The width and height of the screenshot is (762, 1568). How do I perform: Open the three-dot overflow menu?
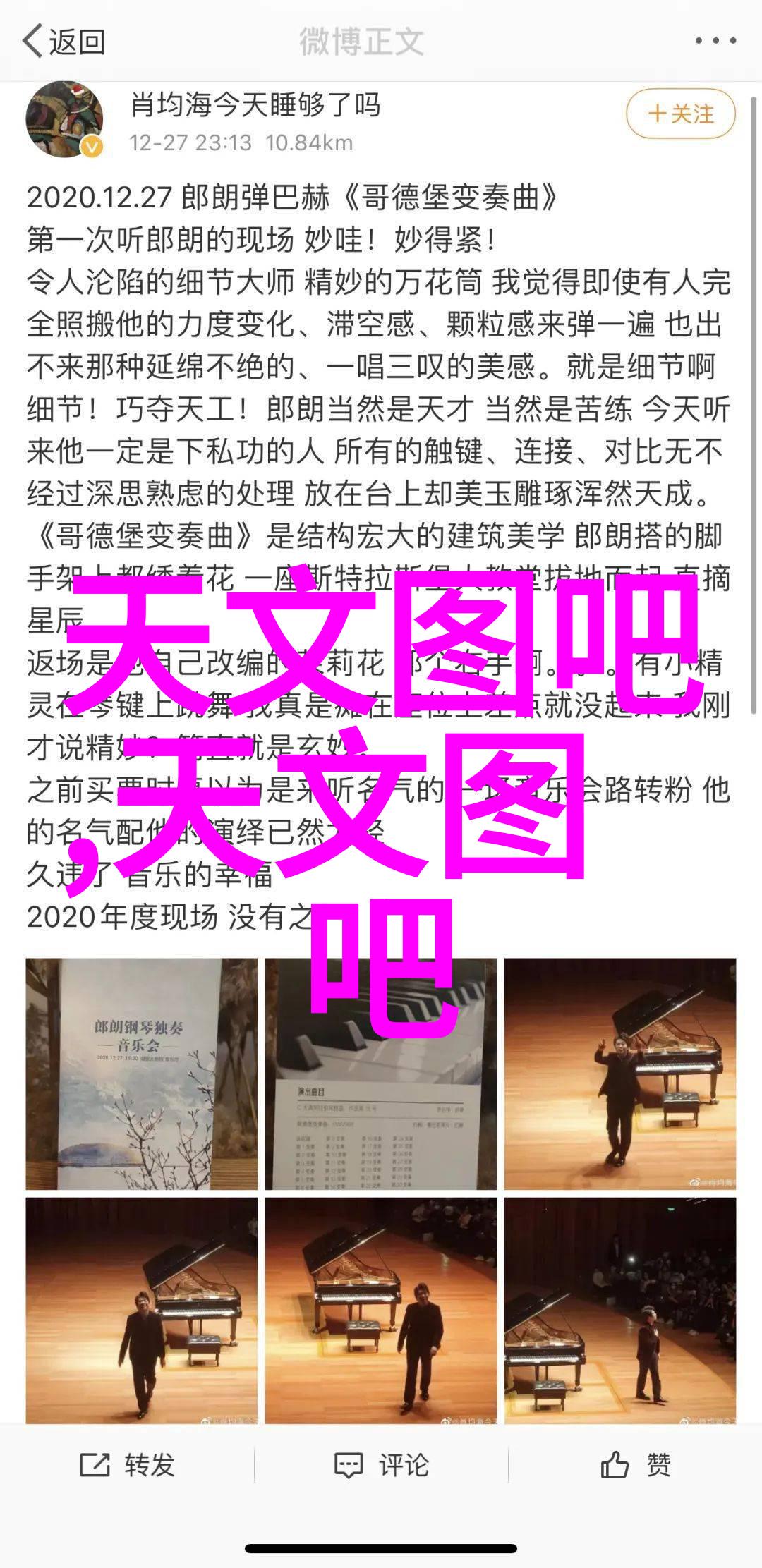pos(715,42)
